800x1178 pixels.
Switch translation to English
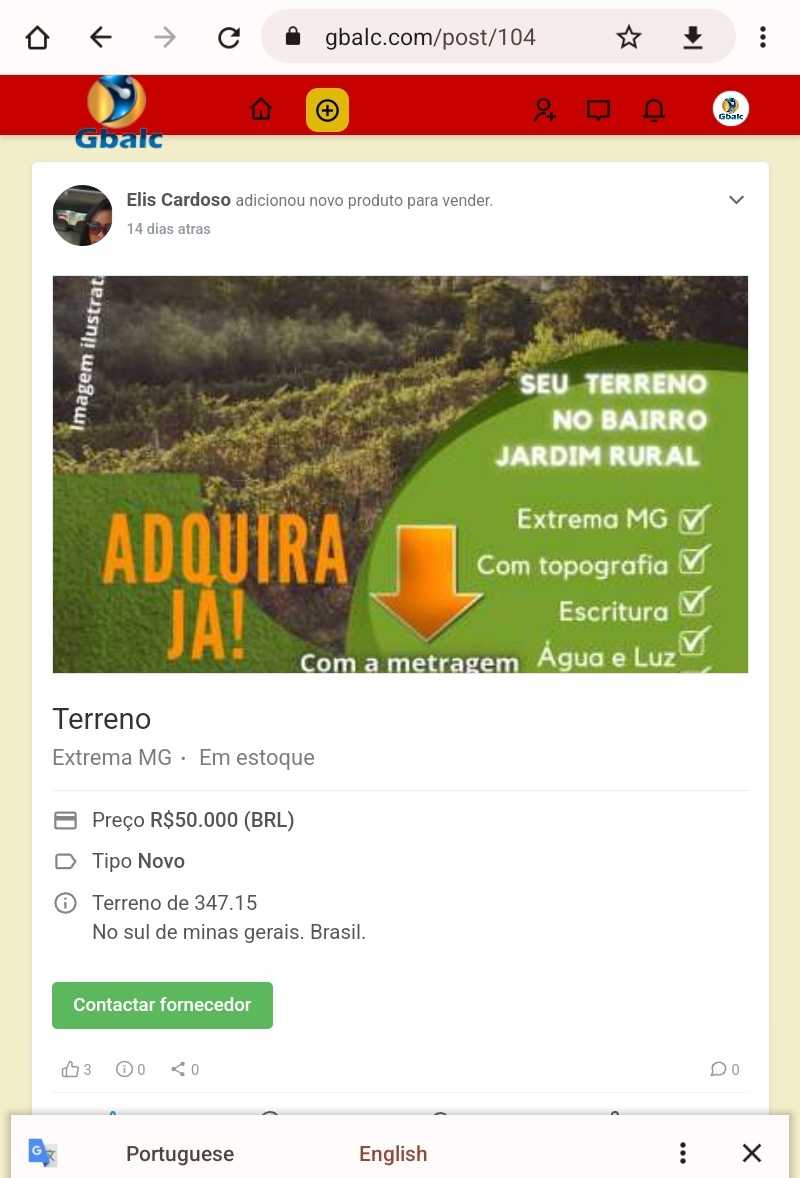pyautogui.click(x=393, y=1152)
